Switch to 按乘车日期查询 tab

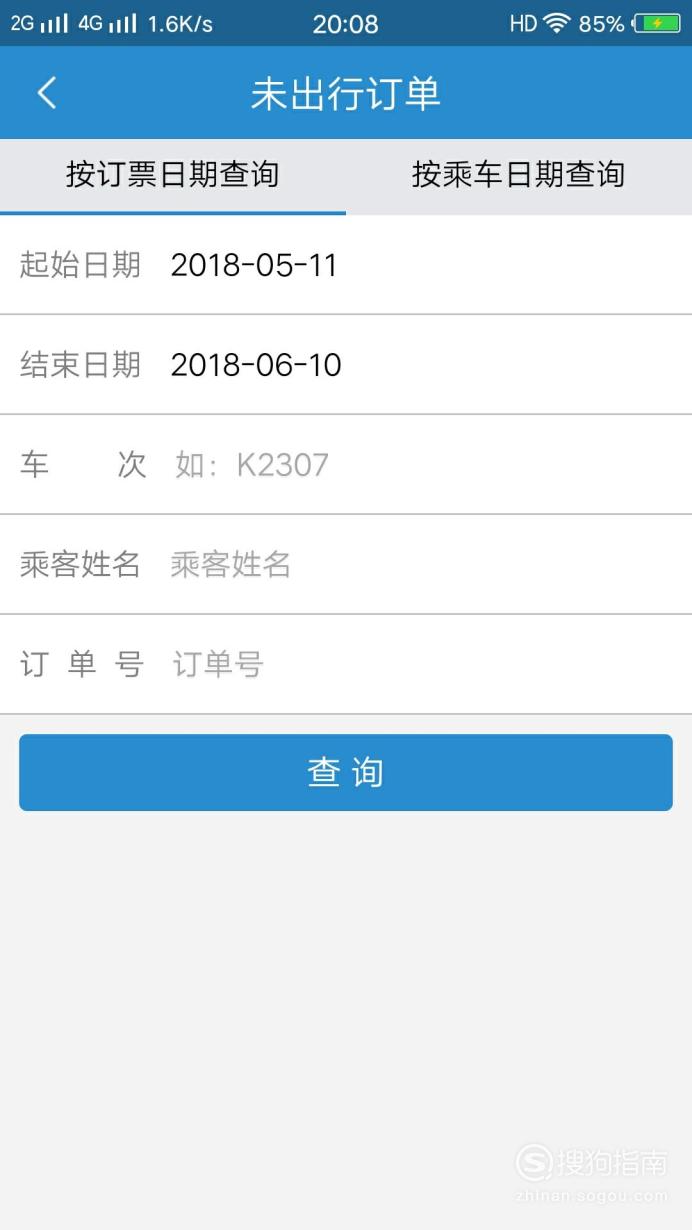[519, 175]
